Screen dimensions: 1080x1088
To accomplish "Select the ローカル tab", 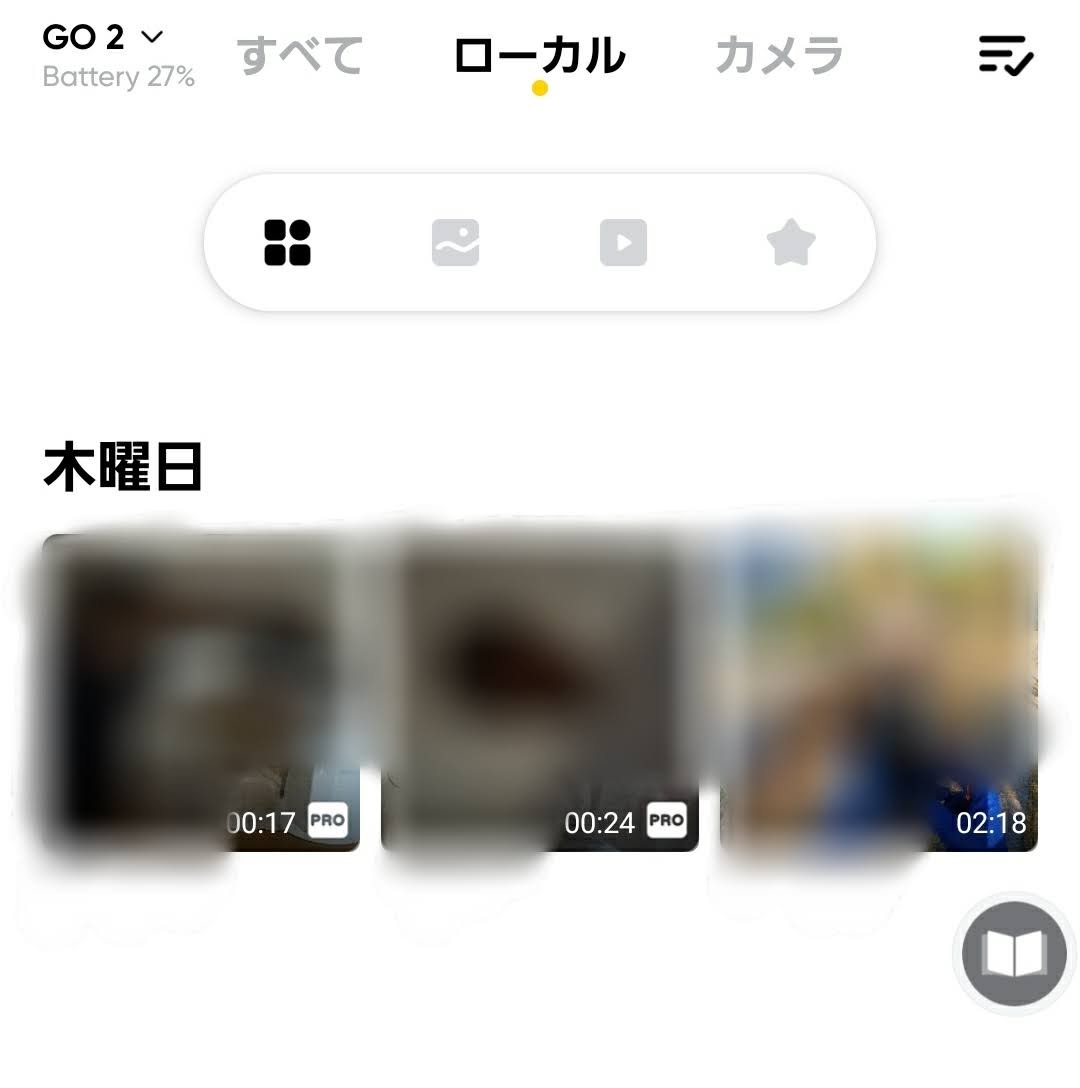I will [539, 57].
